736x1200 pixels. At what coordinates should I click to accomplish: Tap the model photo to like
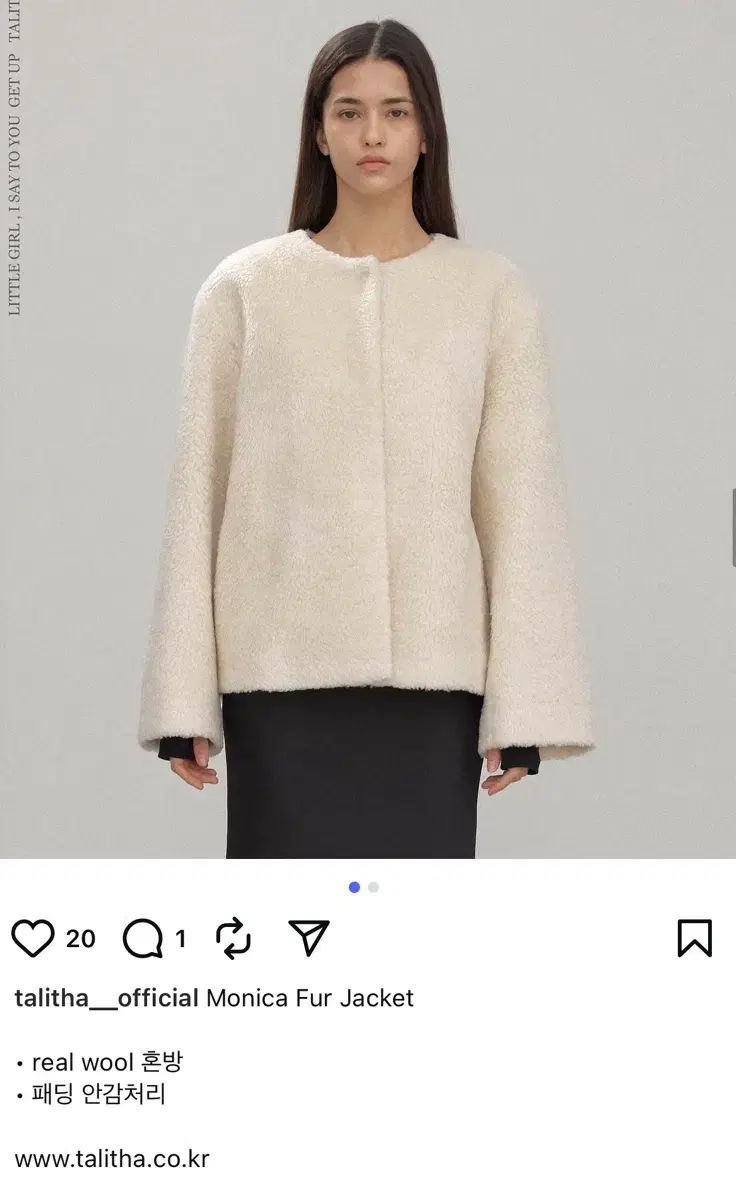[x=368, y=430]
